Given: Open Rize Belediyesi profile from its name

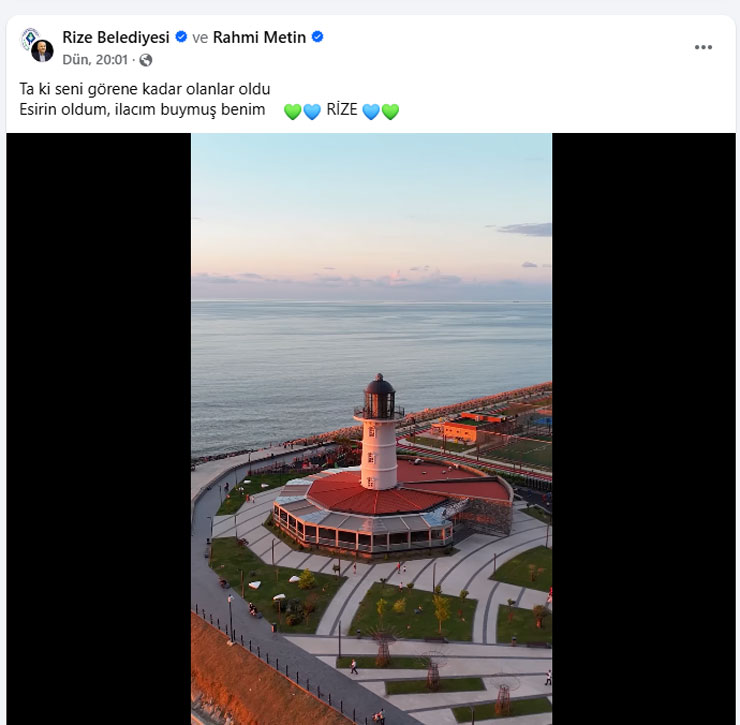Looking at the screenshot, I should pyautogui.click(x=116, y=38).
